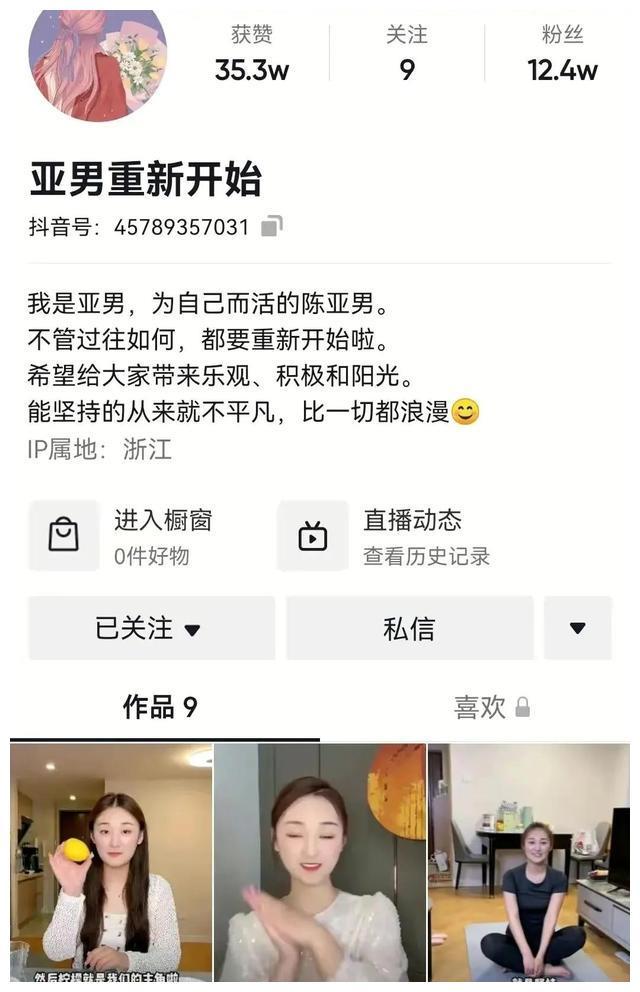Open the lemon video thumbnail
The height and width of the screenshot is (992, 640).
tap(111, 862)
